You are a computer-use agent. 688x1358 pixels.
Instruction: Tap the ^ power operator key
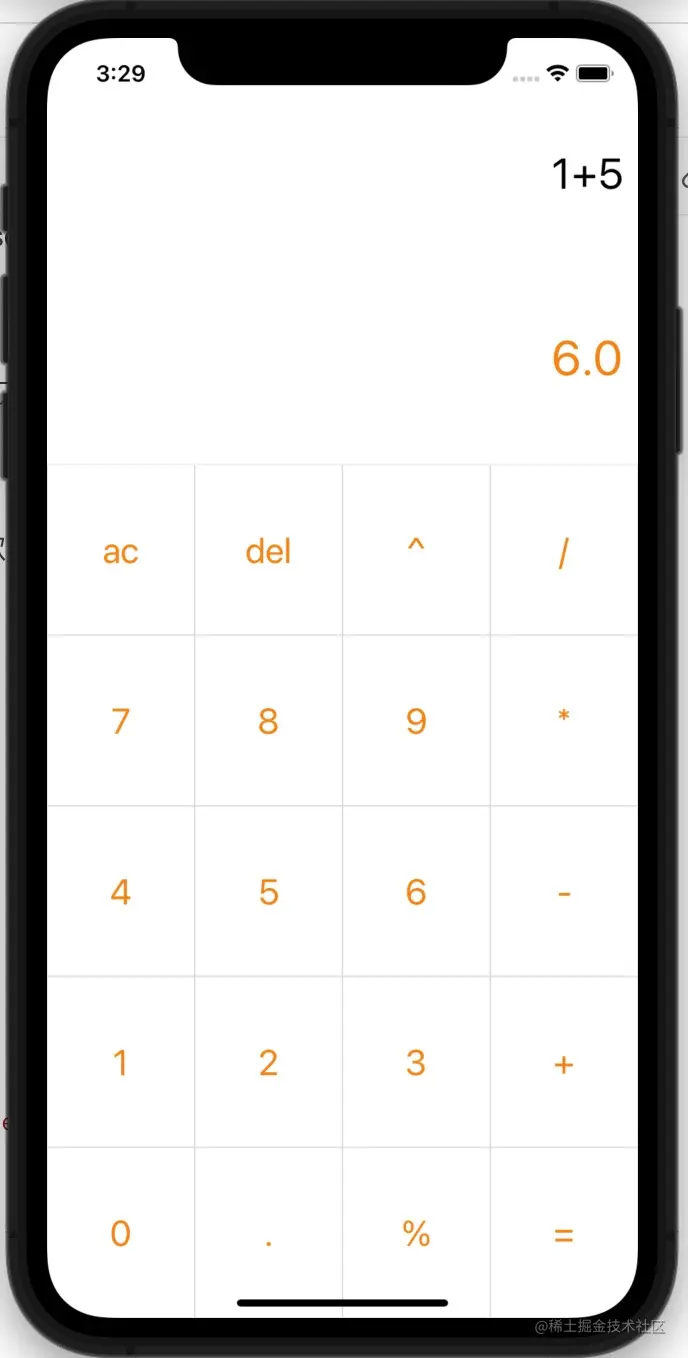(416, 551)
